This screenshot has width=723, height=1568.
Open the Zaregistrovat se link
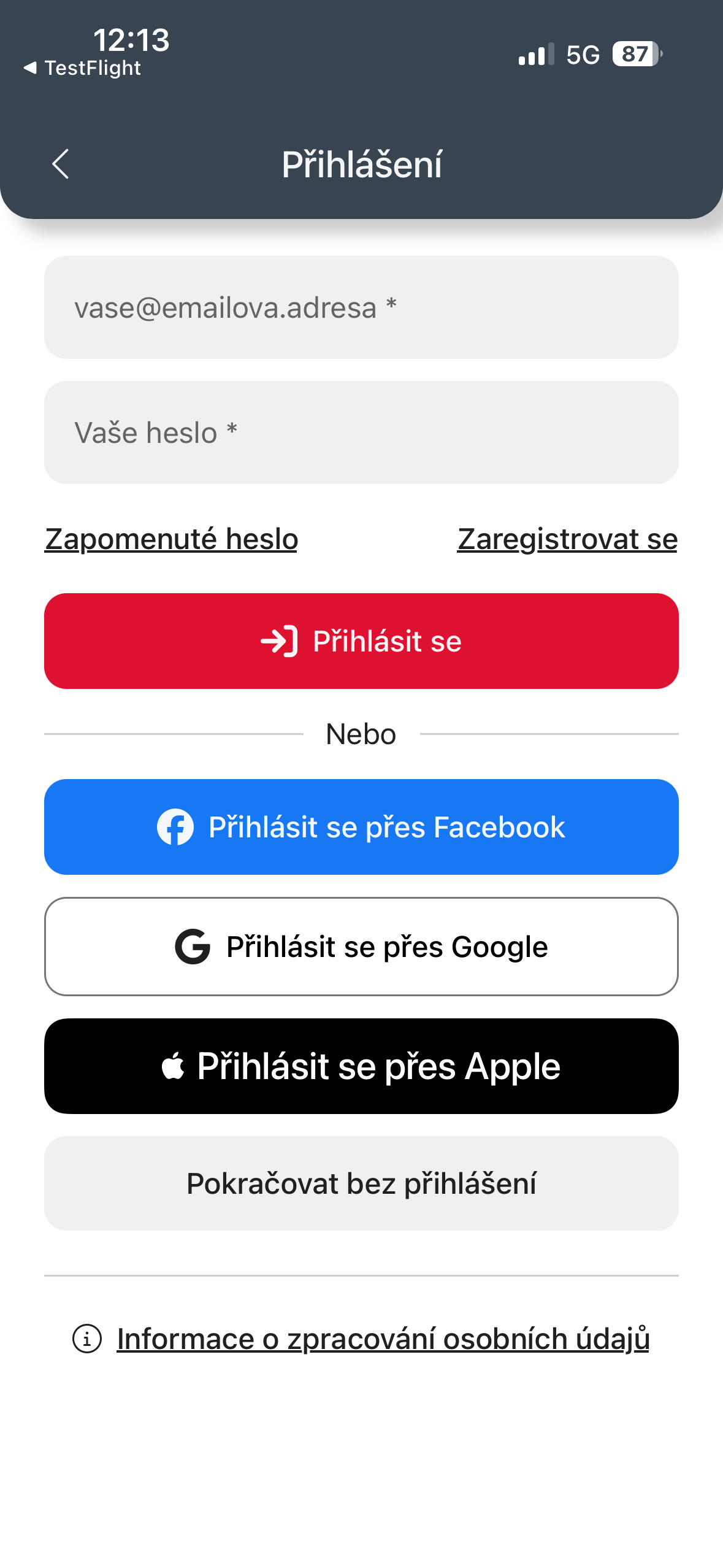point(567,539)
